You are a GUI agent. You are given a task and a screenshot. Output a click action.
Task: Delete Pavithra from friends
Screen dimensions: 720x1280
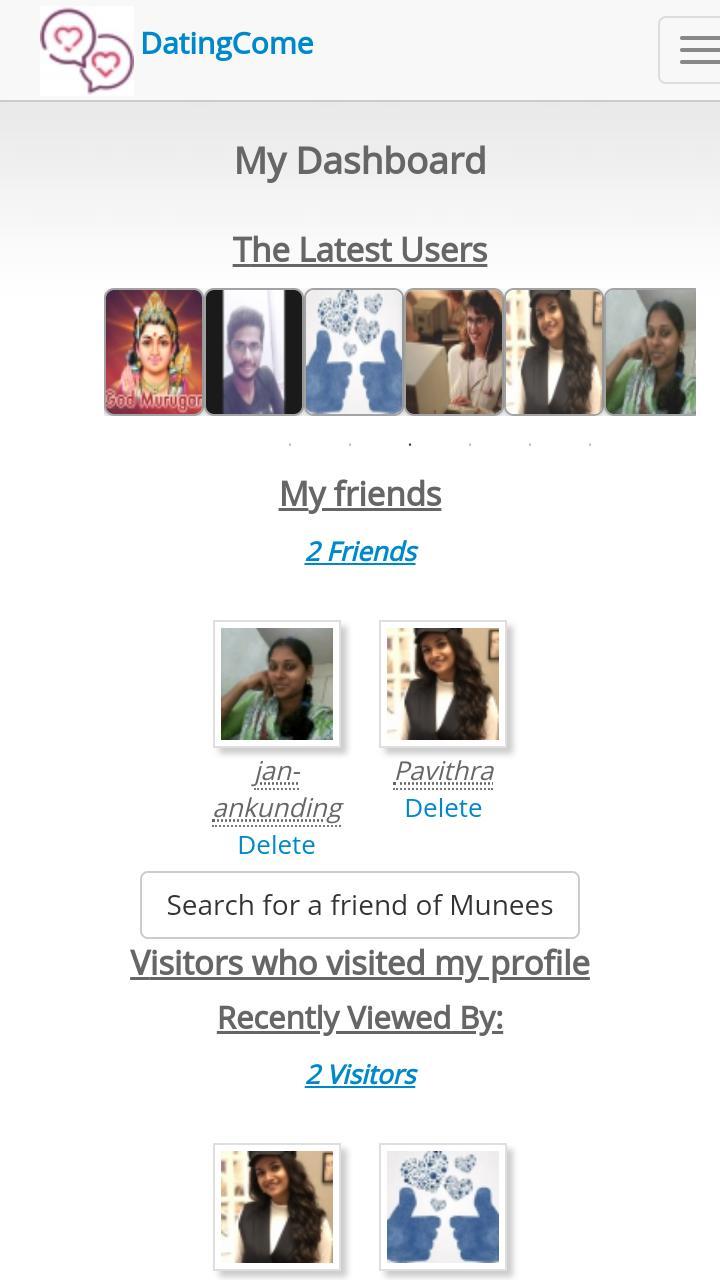click(443, 807)
